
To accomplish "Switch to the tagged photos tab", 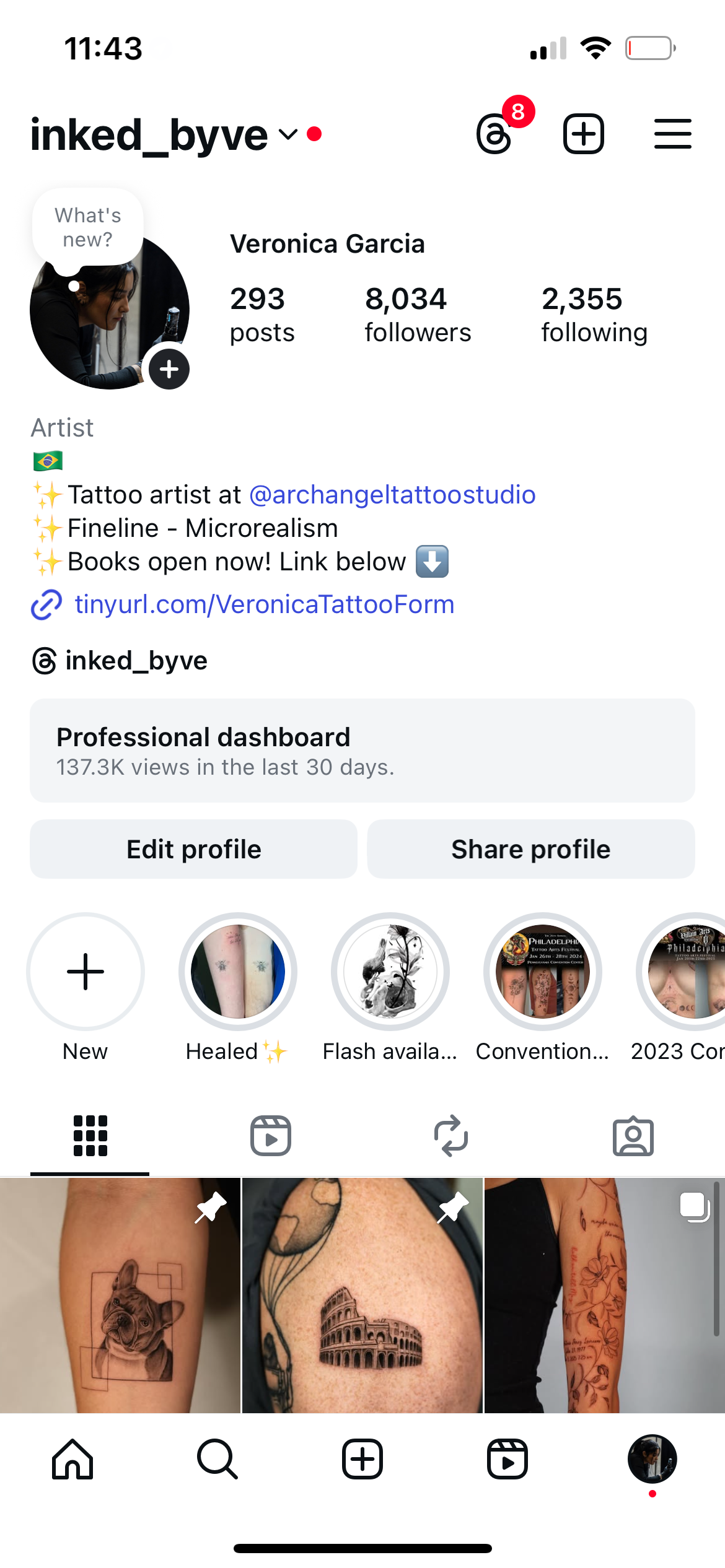I will tap(633, 1136).
